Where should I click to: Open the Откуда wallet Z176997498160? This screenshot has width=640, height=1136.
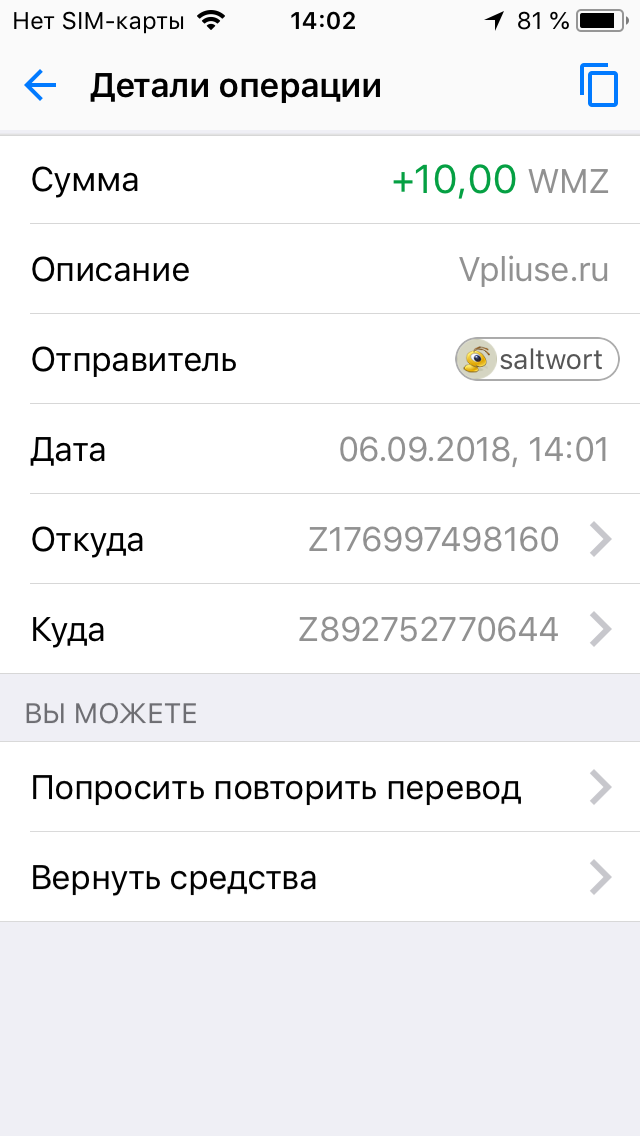point(320,539)
